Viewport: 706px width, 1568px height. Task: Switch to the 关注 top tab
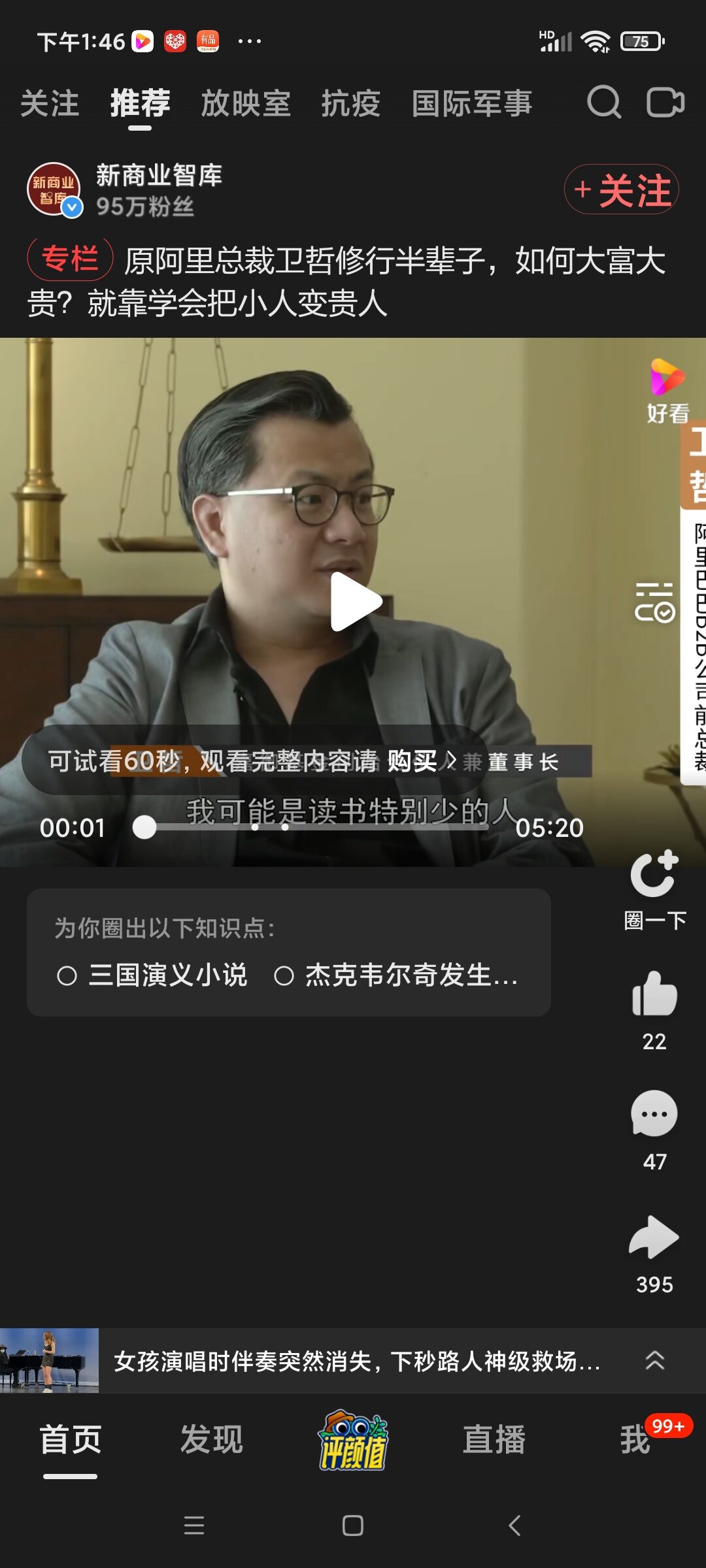tap(50, 104)
